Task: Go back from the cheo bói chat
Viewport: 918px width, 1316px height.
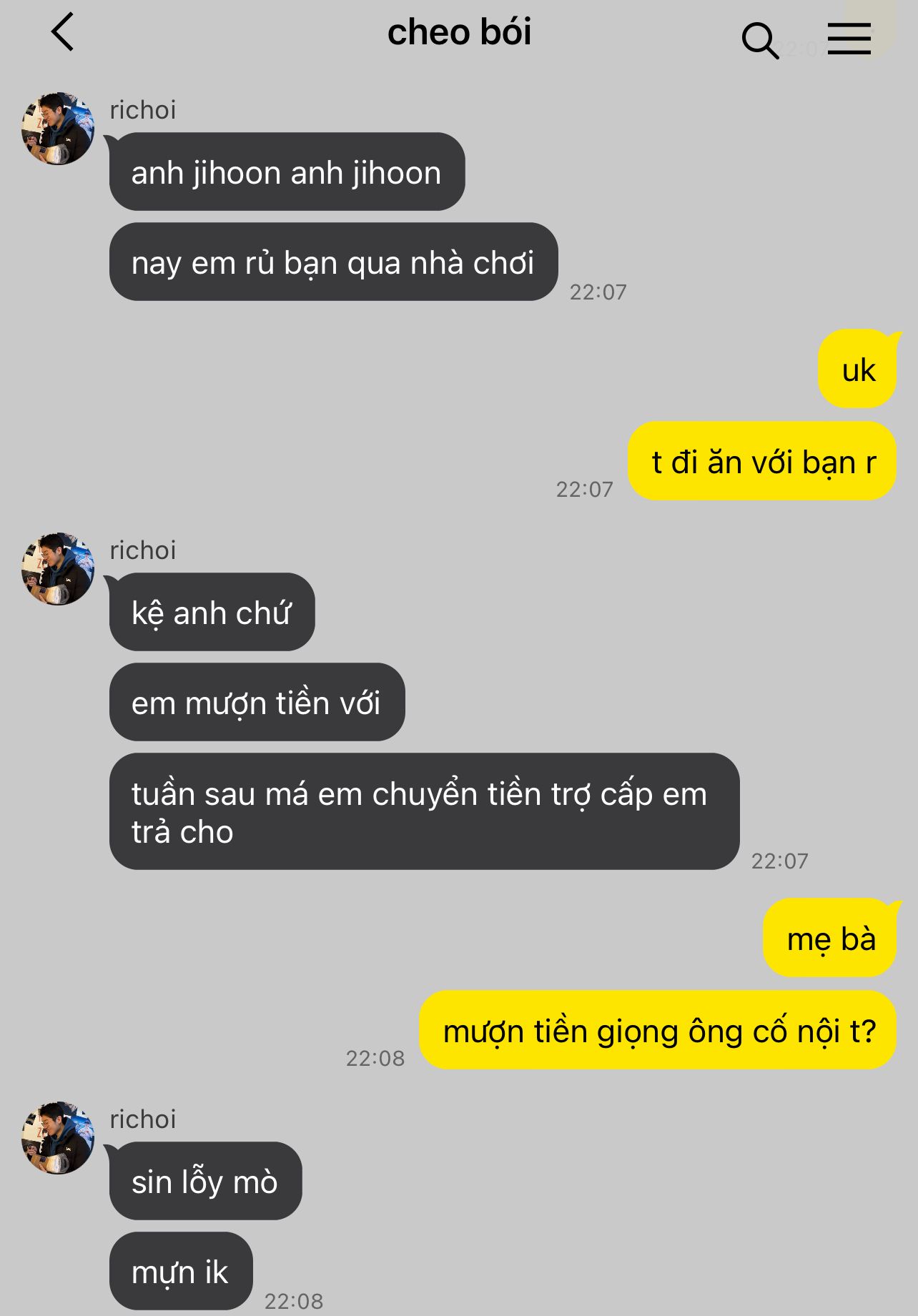Action: coord(63,33)
